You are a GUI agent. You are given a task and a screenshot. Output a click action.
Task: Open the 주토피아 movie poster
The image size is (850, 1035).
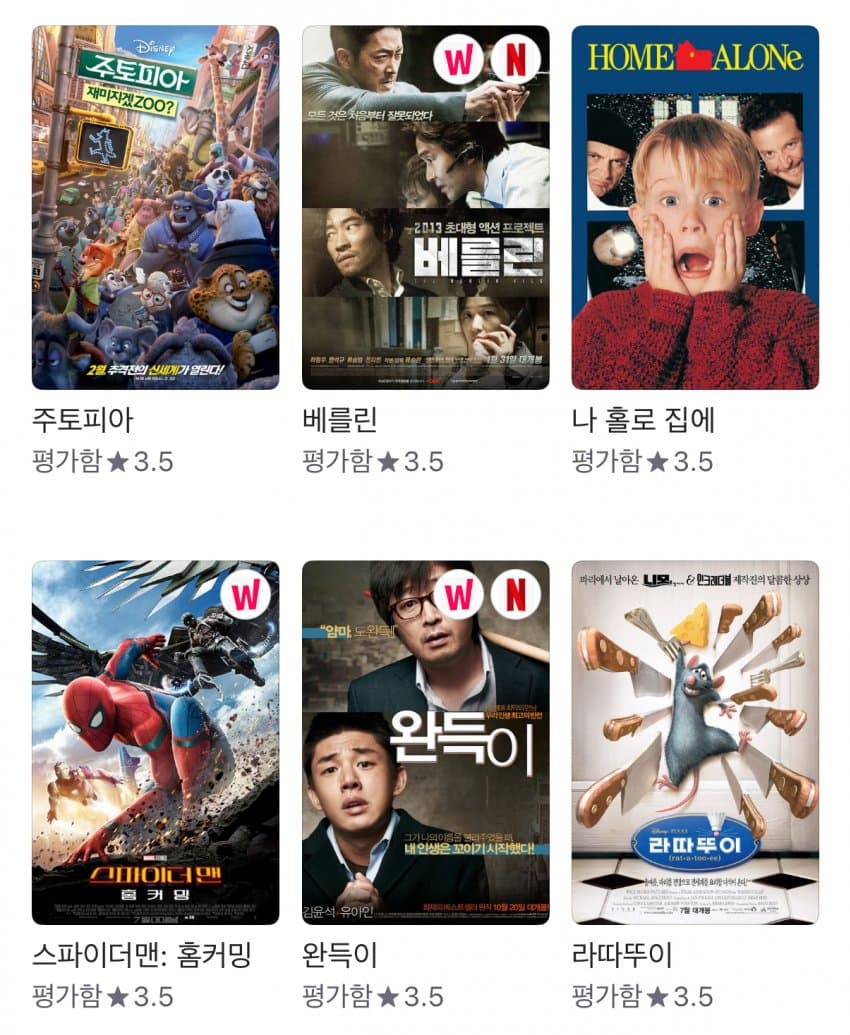tap(155, 207)
